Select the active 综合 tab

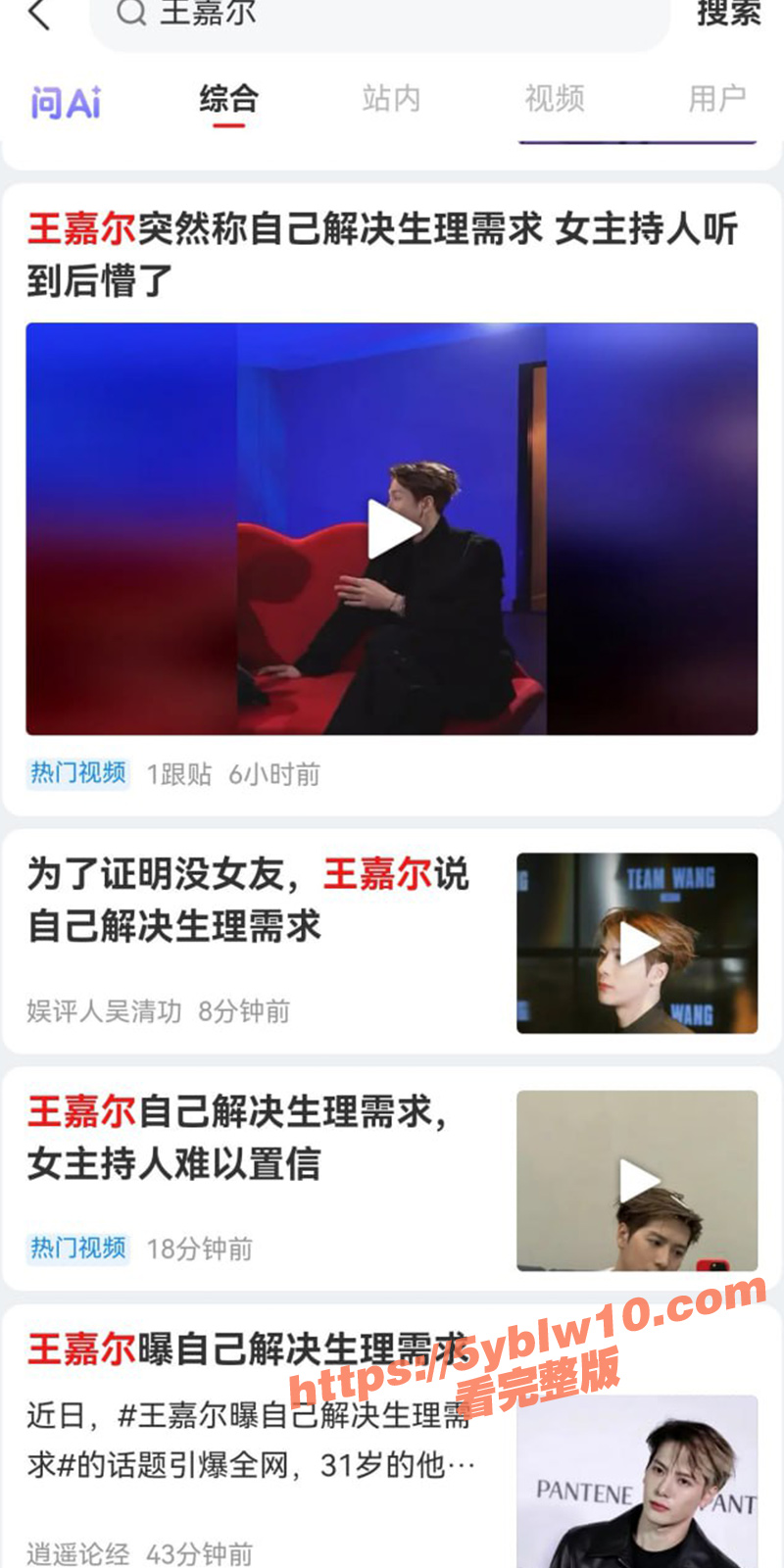pyautogui.click(x=227, y=98)
